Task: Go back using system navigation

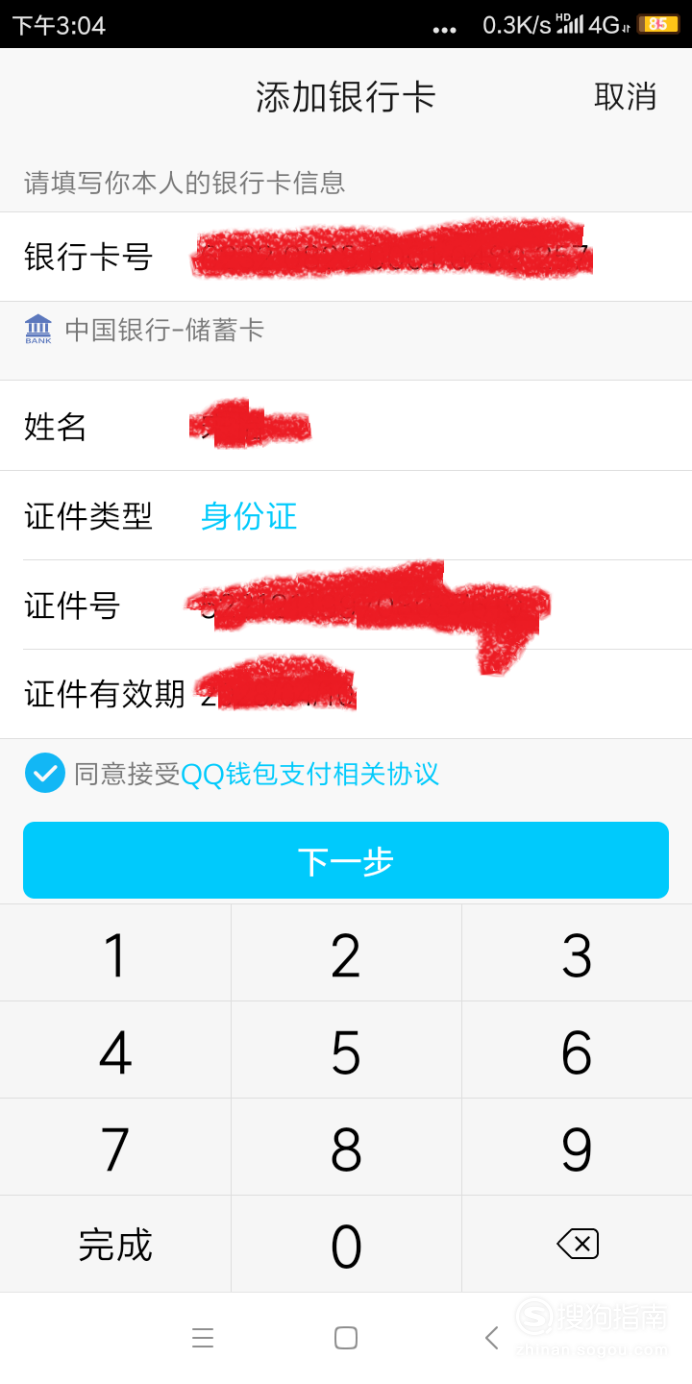Action: pos(491,1338)
